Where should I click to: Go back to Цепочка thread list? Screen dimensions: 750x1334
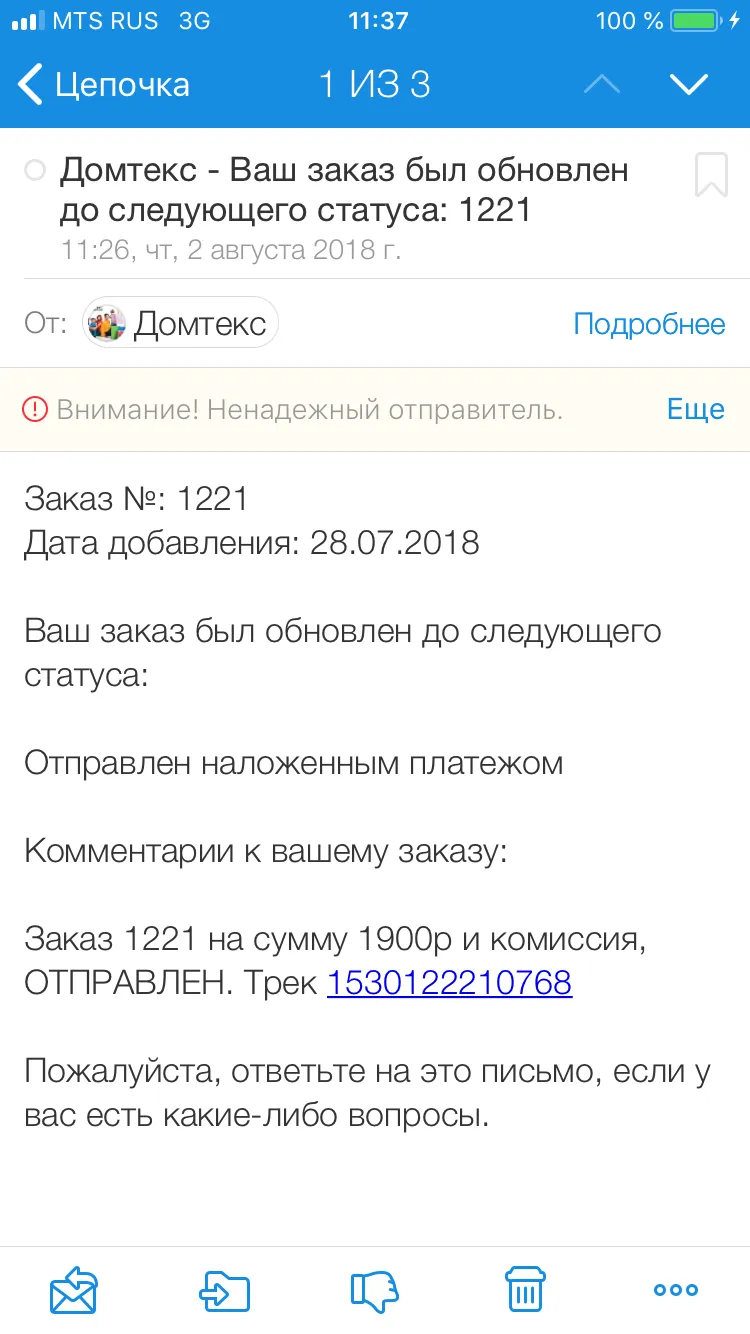click(104, 85)
